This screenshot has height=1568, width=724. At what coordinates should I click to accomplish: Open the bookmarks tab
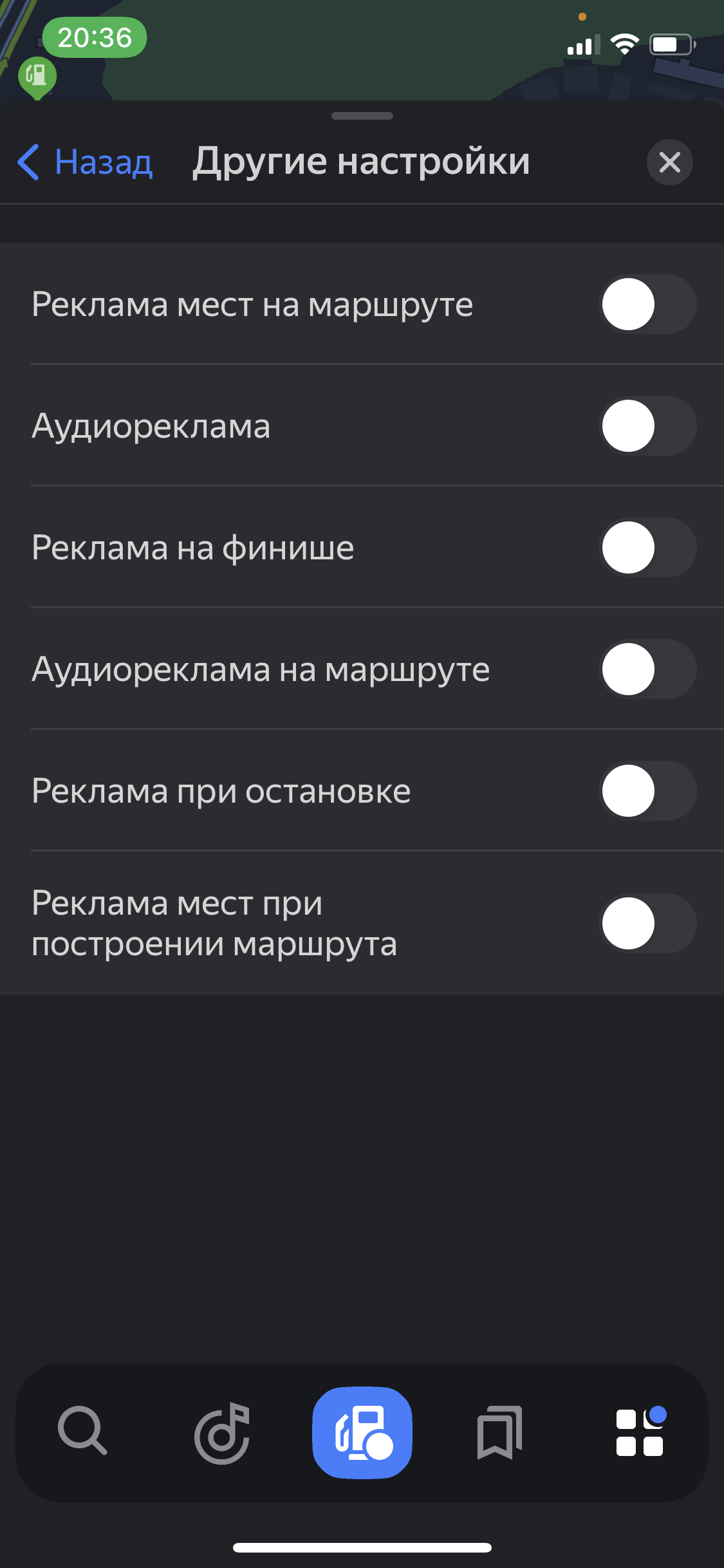click(500, 1433)
